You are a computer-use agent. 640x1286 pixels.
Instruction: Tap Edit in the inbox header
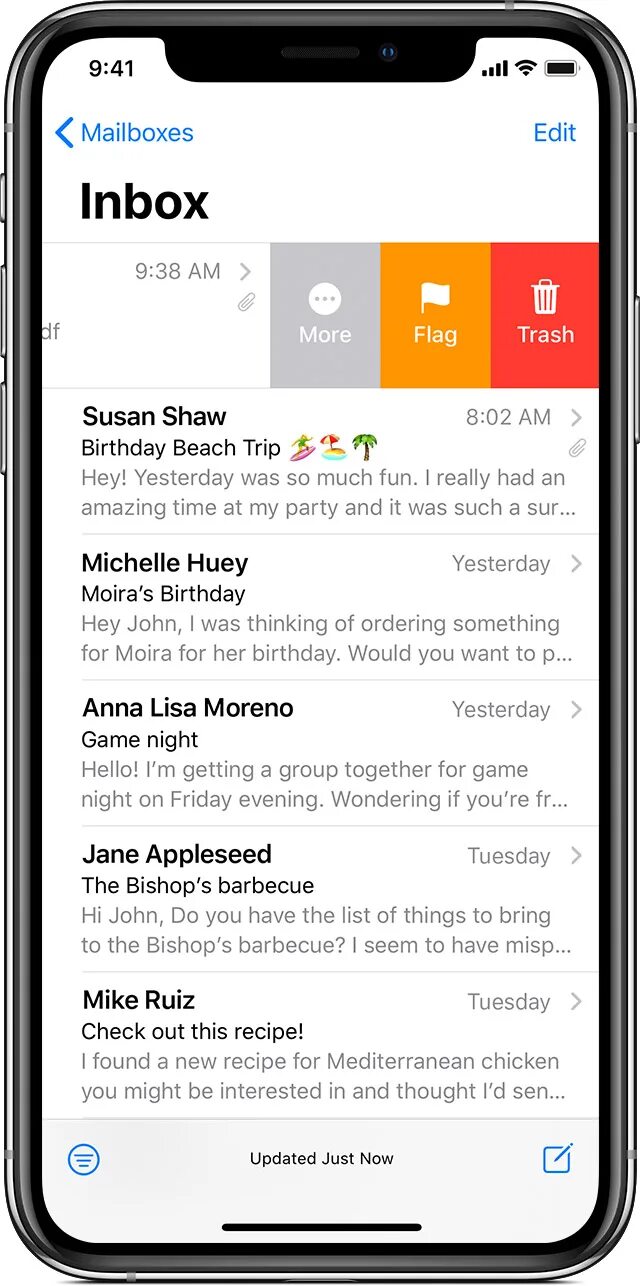[555, 133]
